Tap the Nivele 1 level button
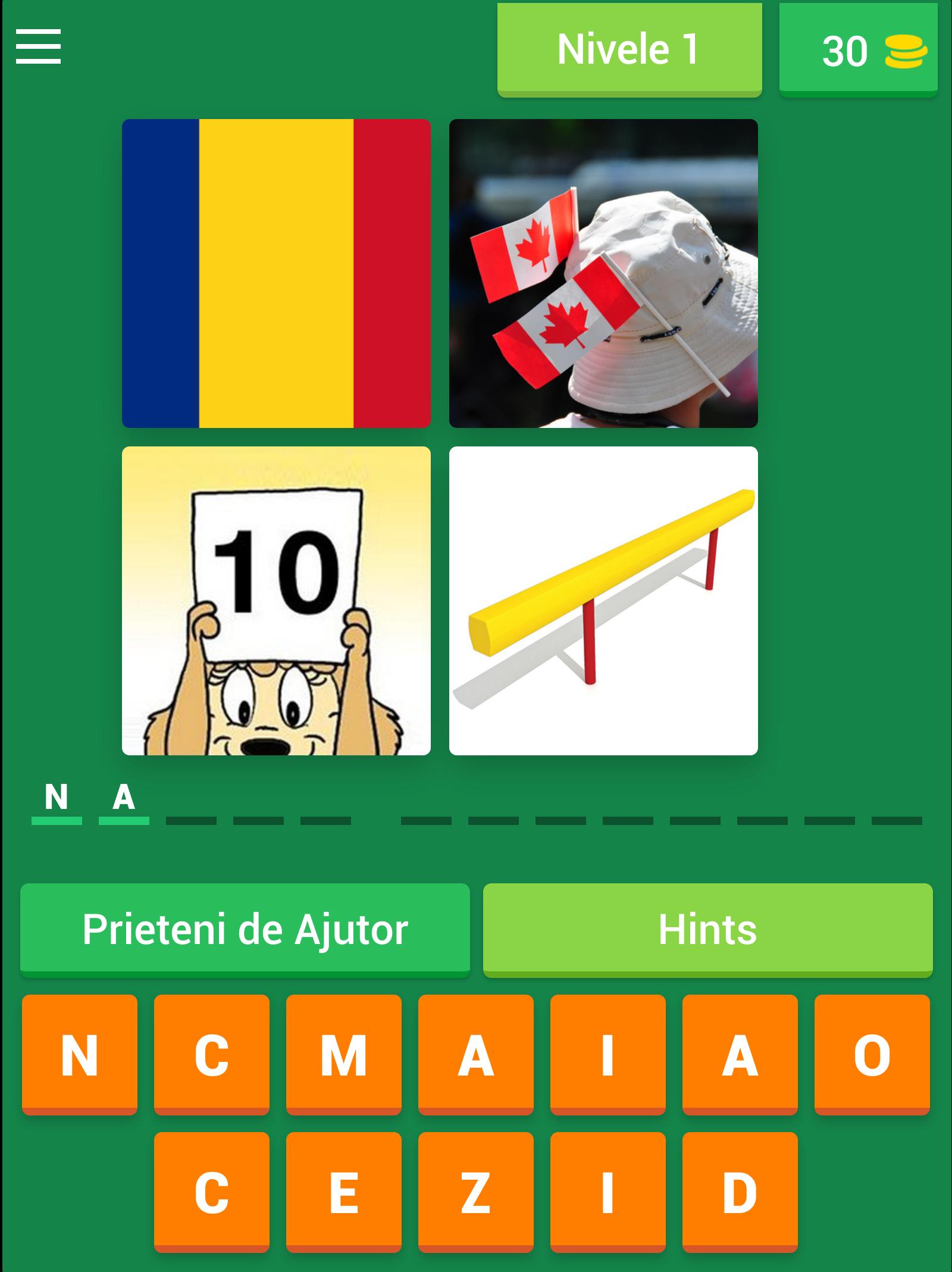Viewport: 952px width, 1272px height. point(629,49)
